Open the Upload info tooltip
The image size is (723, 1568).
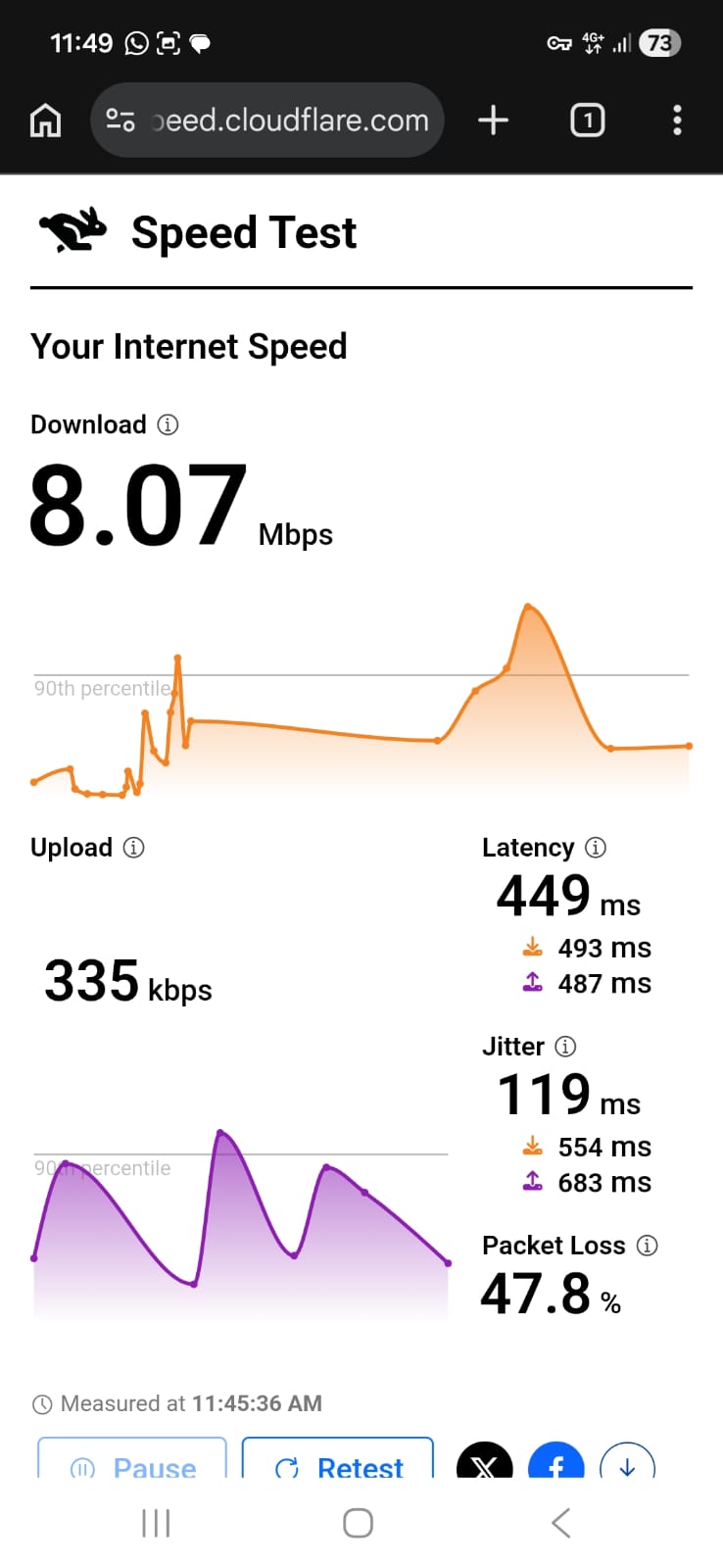tap(134, 849)
